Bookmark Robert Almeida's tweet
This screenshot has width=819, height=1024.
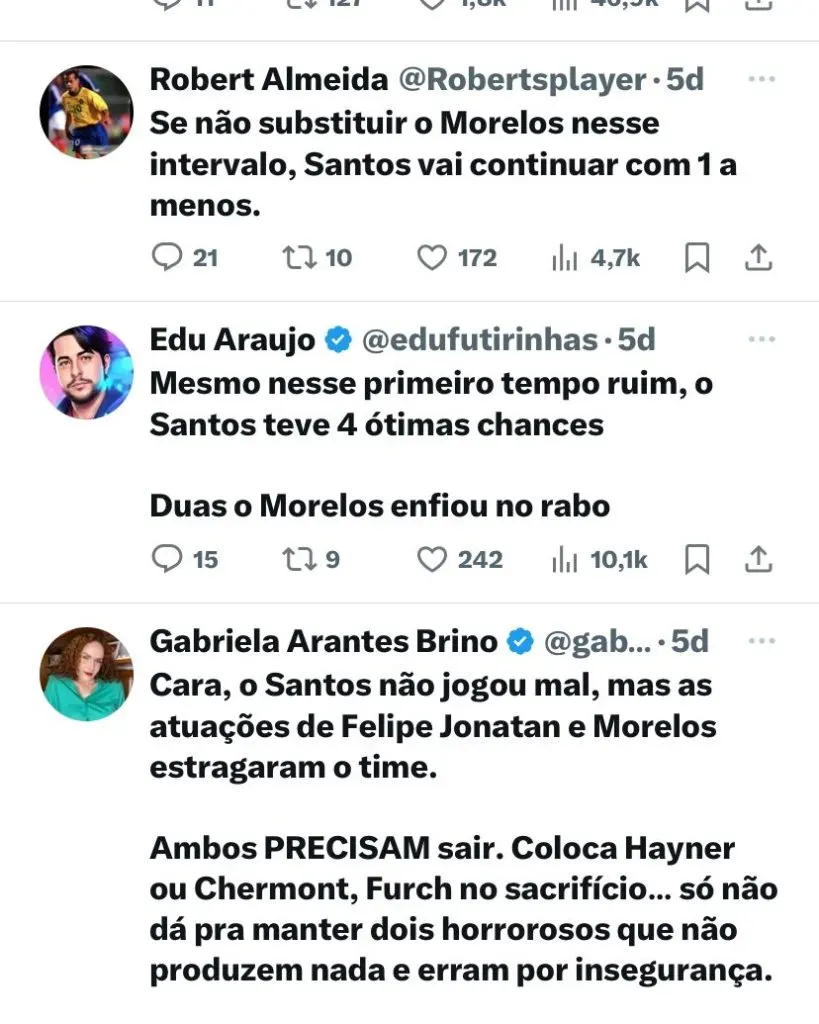point(697,258)
